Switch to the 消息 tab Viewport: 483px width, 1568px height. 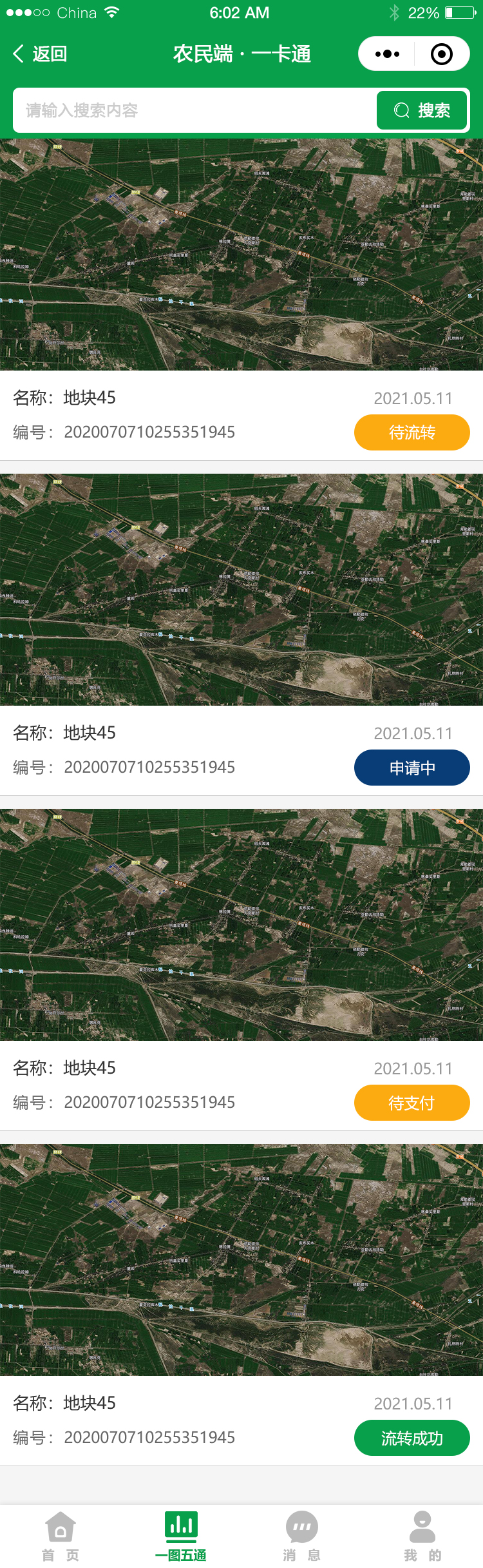tap(301, 1536)
